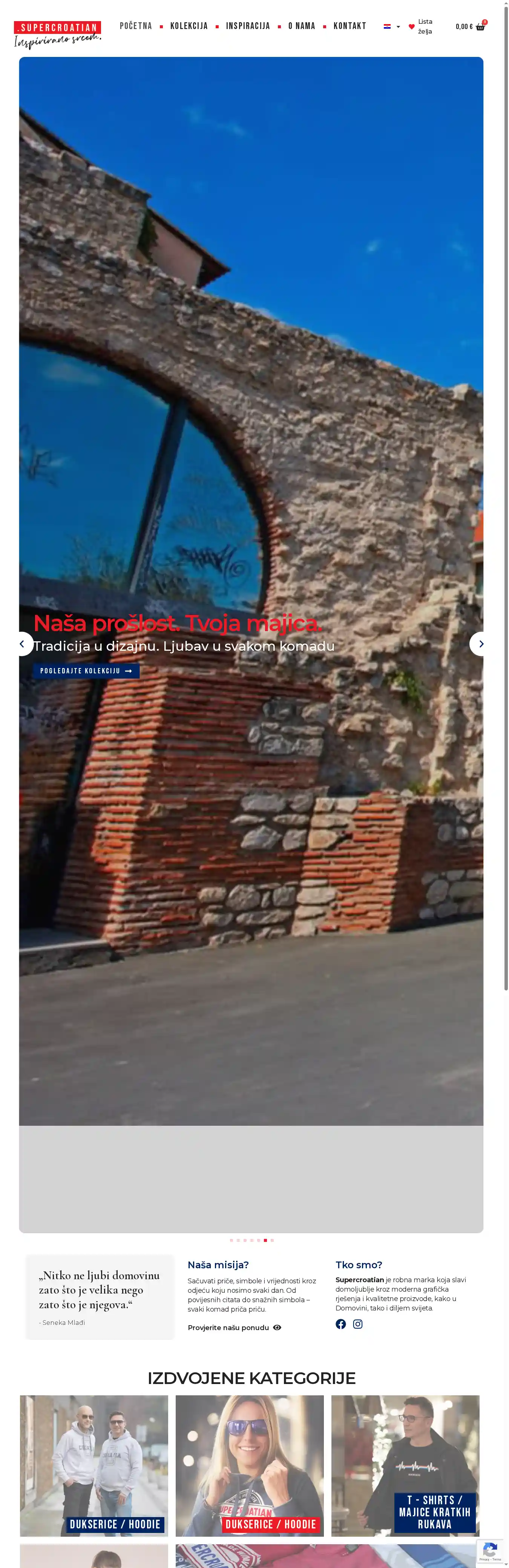Open the Početna menu item
Viewport: 509px width, 1568px height.
pyautogui.click(x=136, y=26)
